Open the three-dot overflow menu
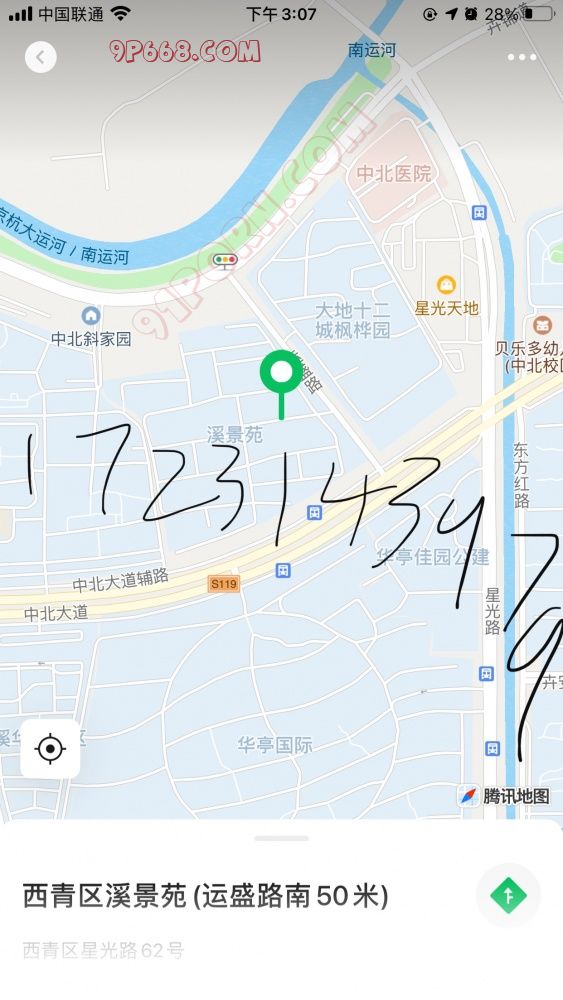Viewport: 563px width, 1000px height. [522, 57]
